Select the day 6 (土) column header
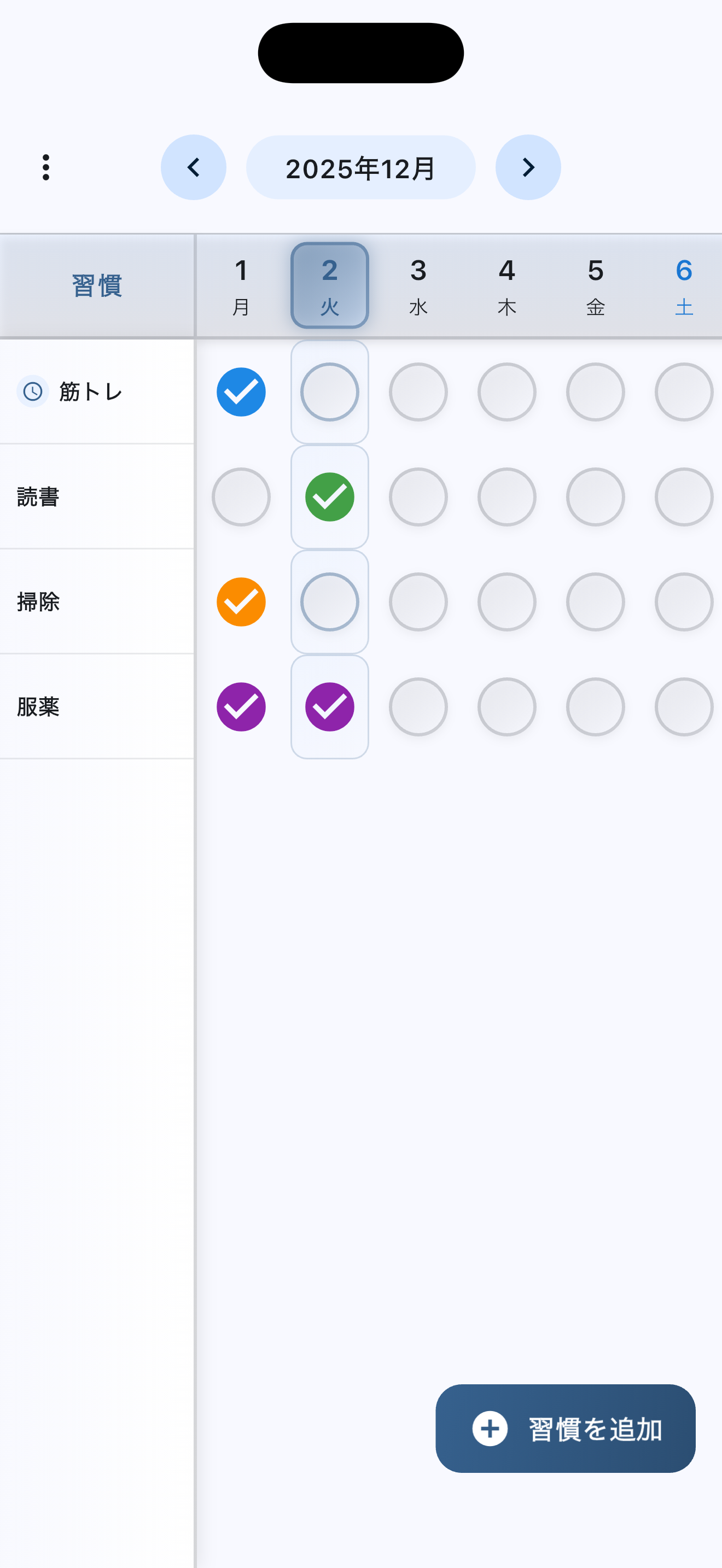This screenshot has height=1568, width=722. [x=684, y=285]
